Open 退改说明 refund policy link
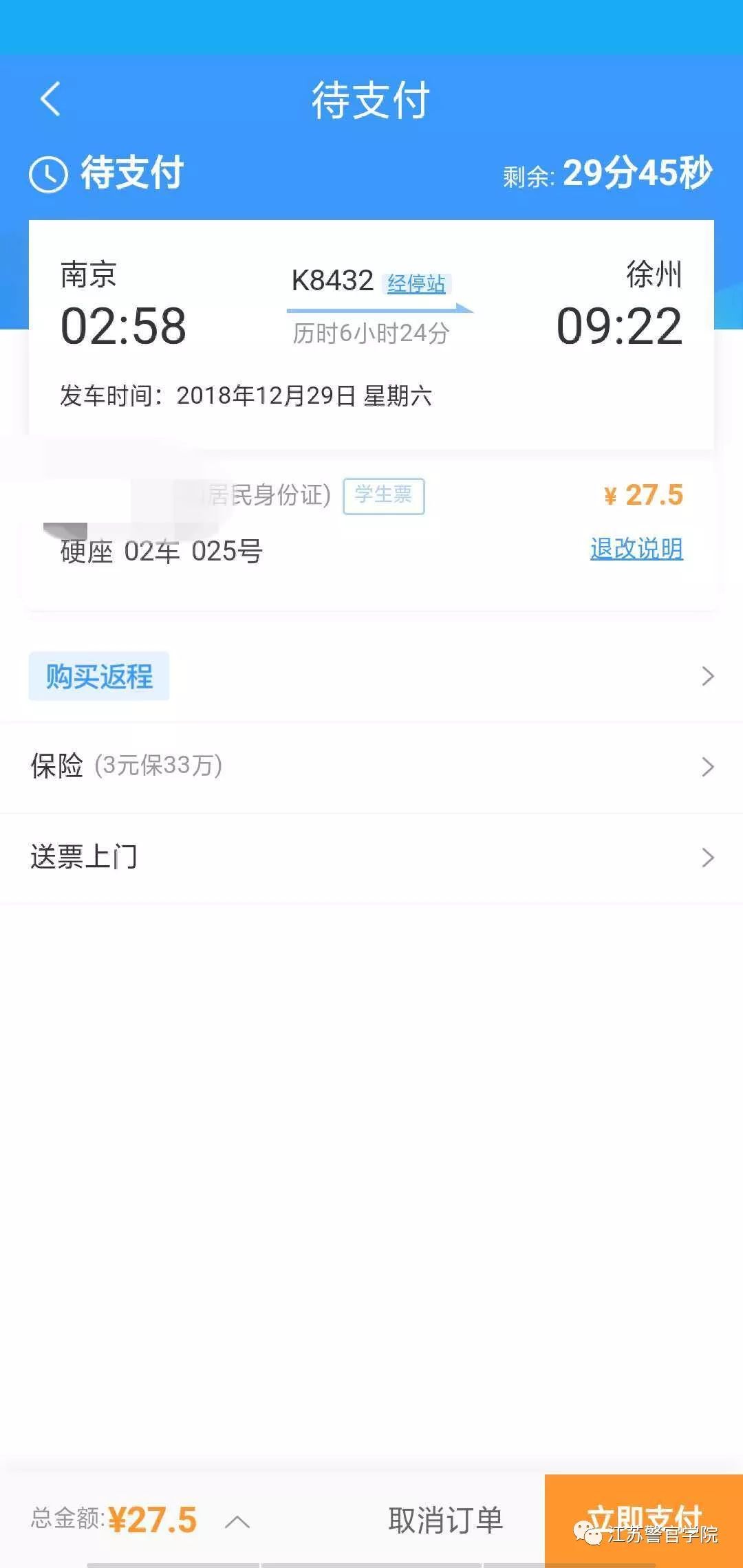This screenshot has height=1568, width=743. [x=636, y=550]
